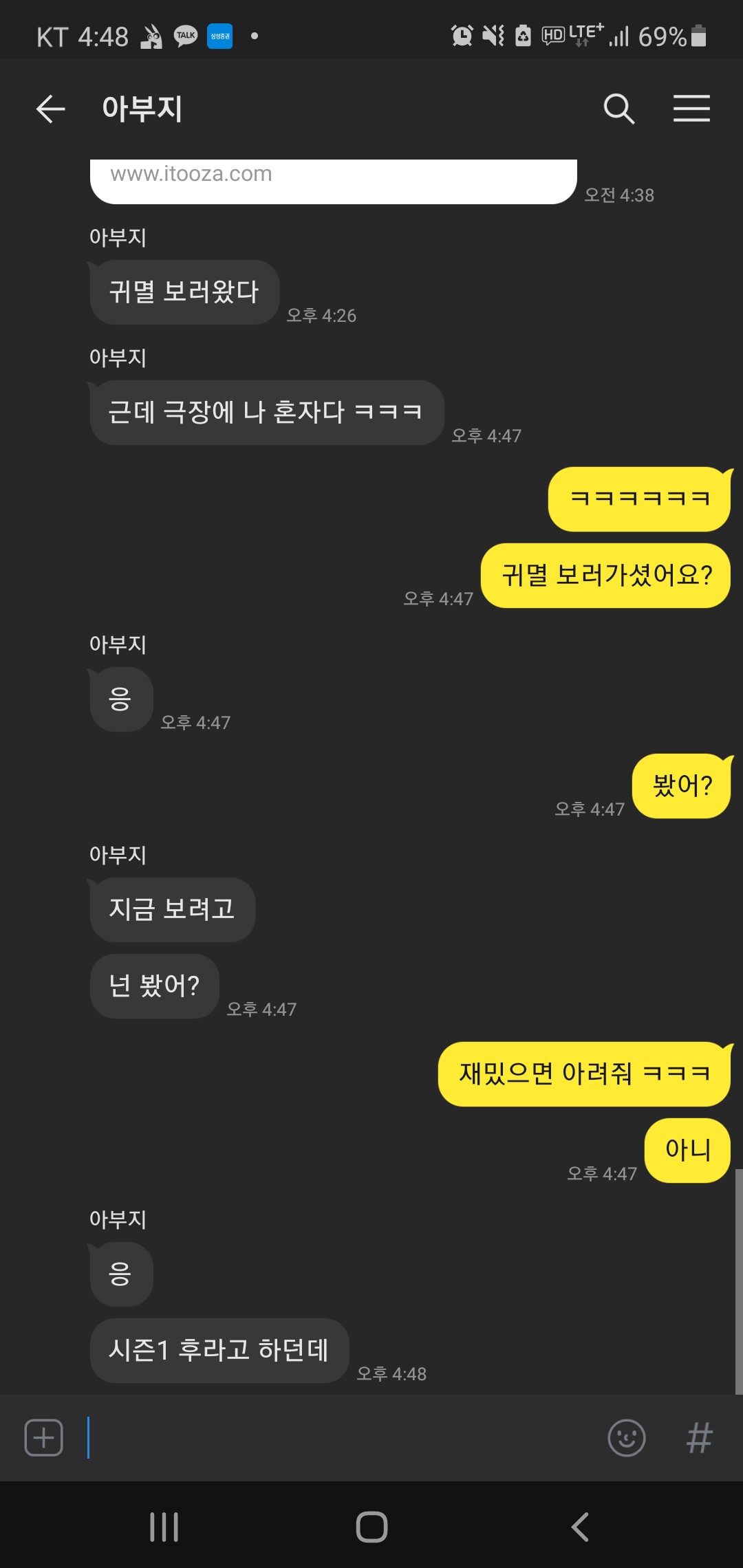Go back from the 아부지 chat
The width and height of the screenshot is (743, 1568).
click(50, 109)
